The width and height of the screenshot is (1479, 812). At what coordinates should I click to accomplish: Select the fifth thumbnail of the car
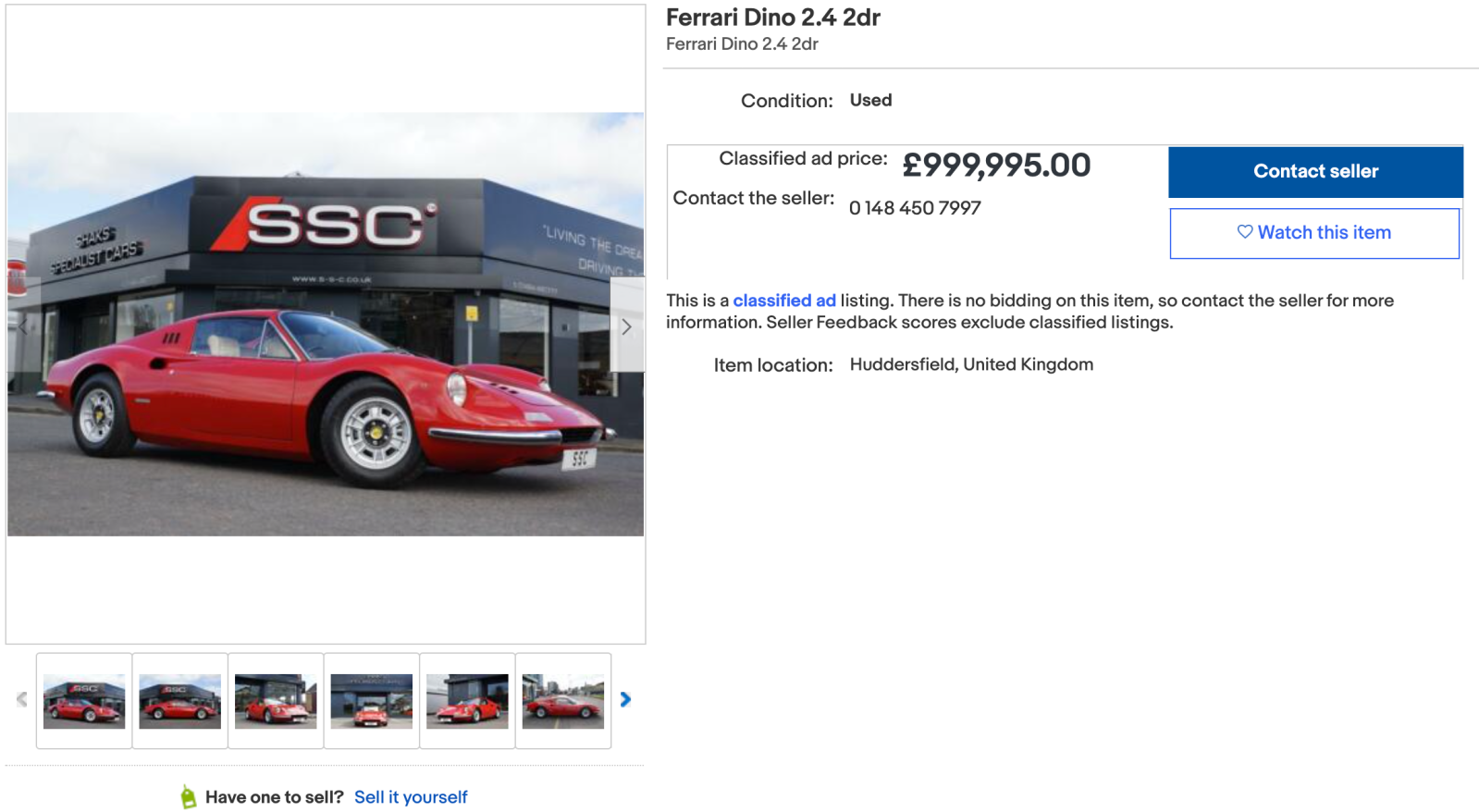[467, 701]
